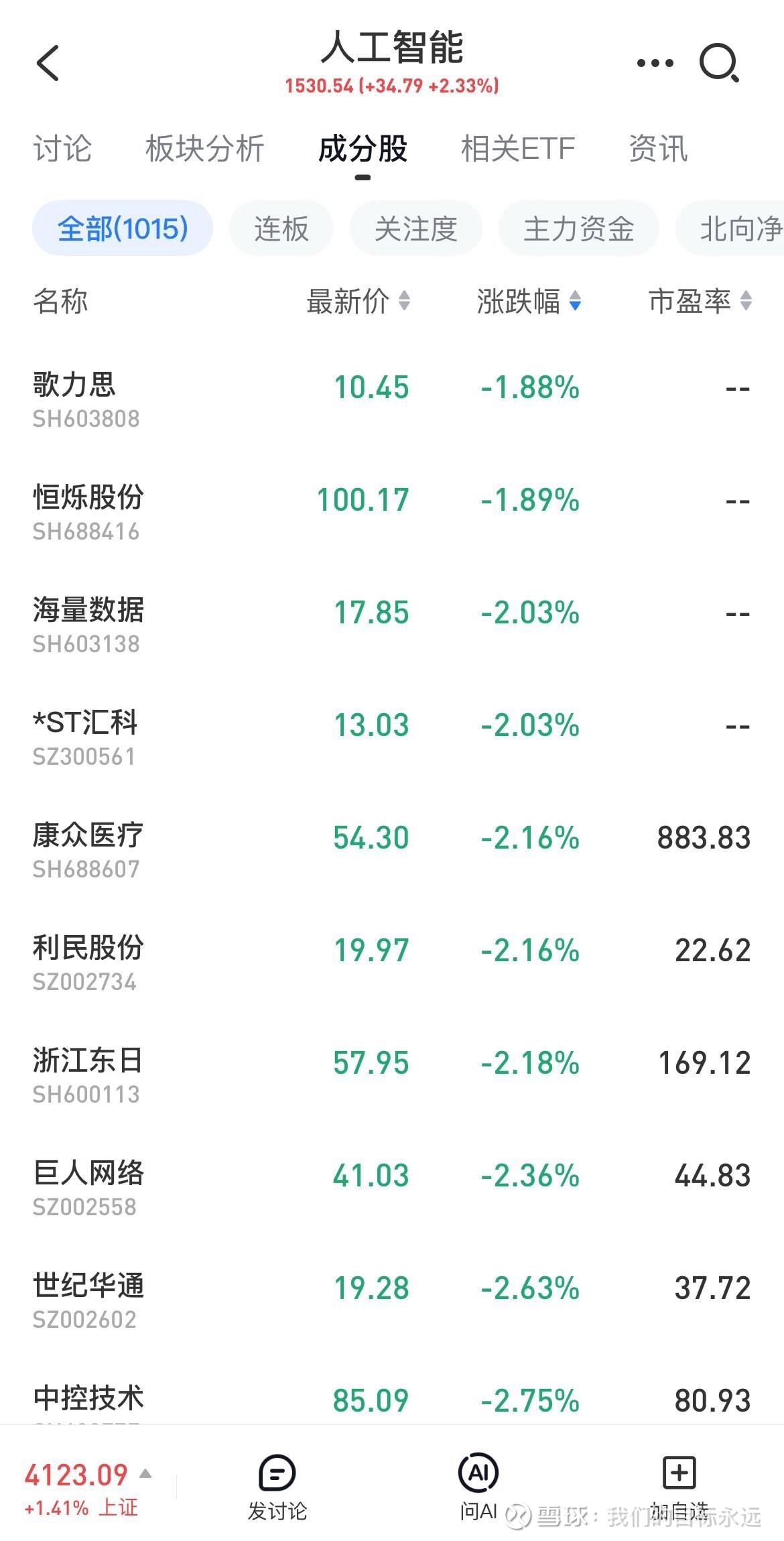Screen dimensions: 784x1541
Task: Go back using the top-left arrow
Action: [48, 63]
